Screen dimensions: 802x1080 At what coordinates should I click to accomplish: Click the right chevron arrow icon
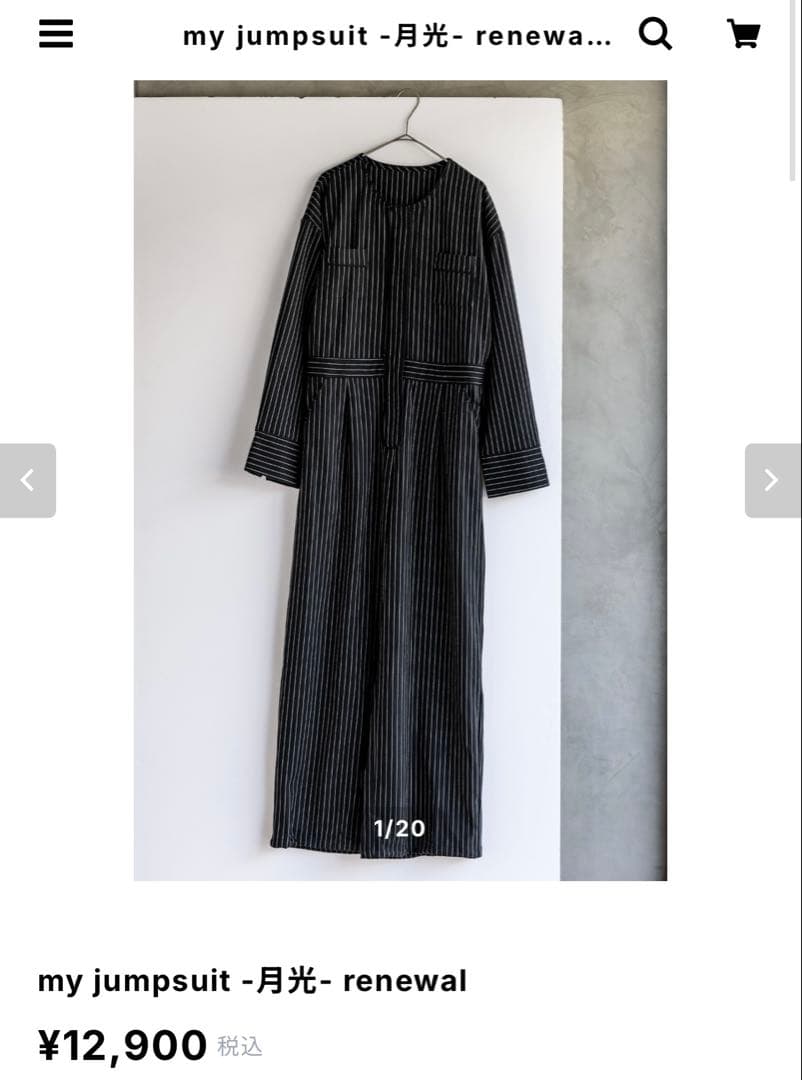pos(772,480)
